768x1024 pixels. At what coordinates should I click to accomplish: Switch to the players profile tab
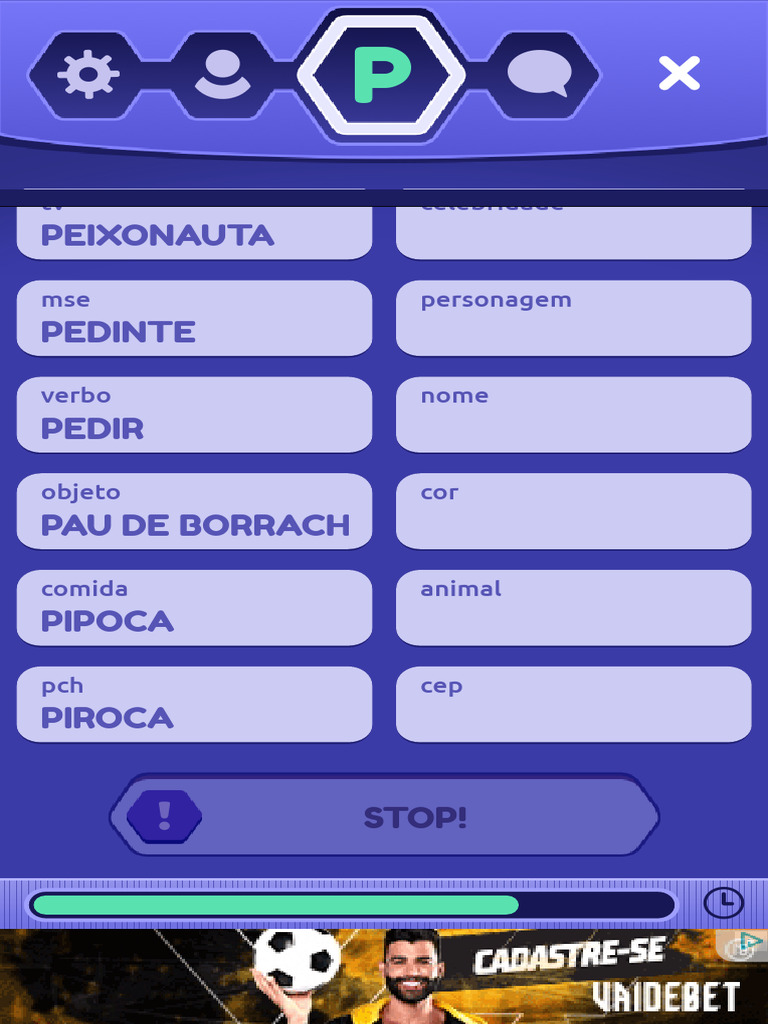tap(223, 74)
